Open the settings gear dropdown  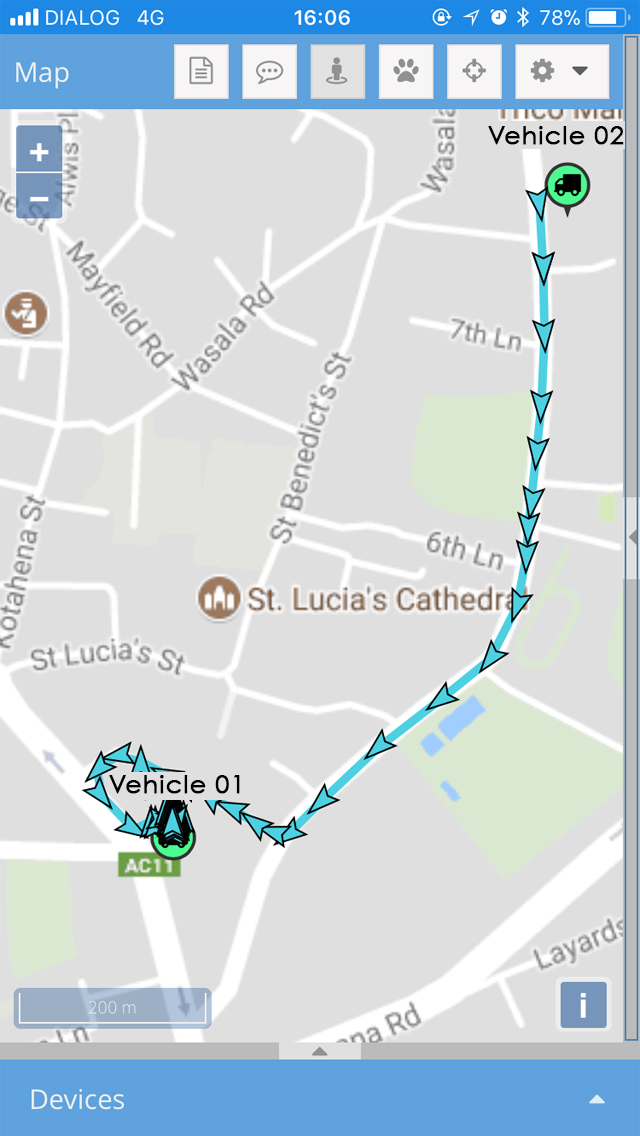(x=562, y=71)
